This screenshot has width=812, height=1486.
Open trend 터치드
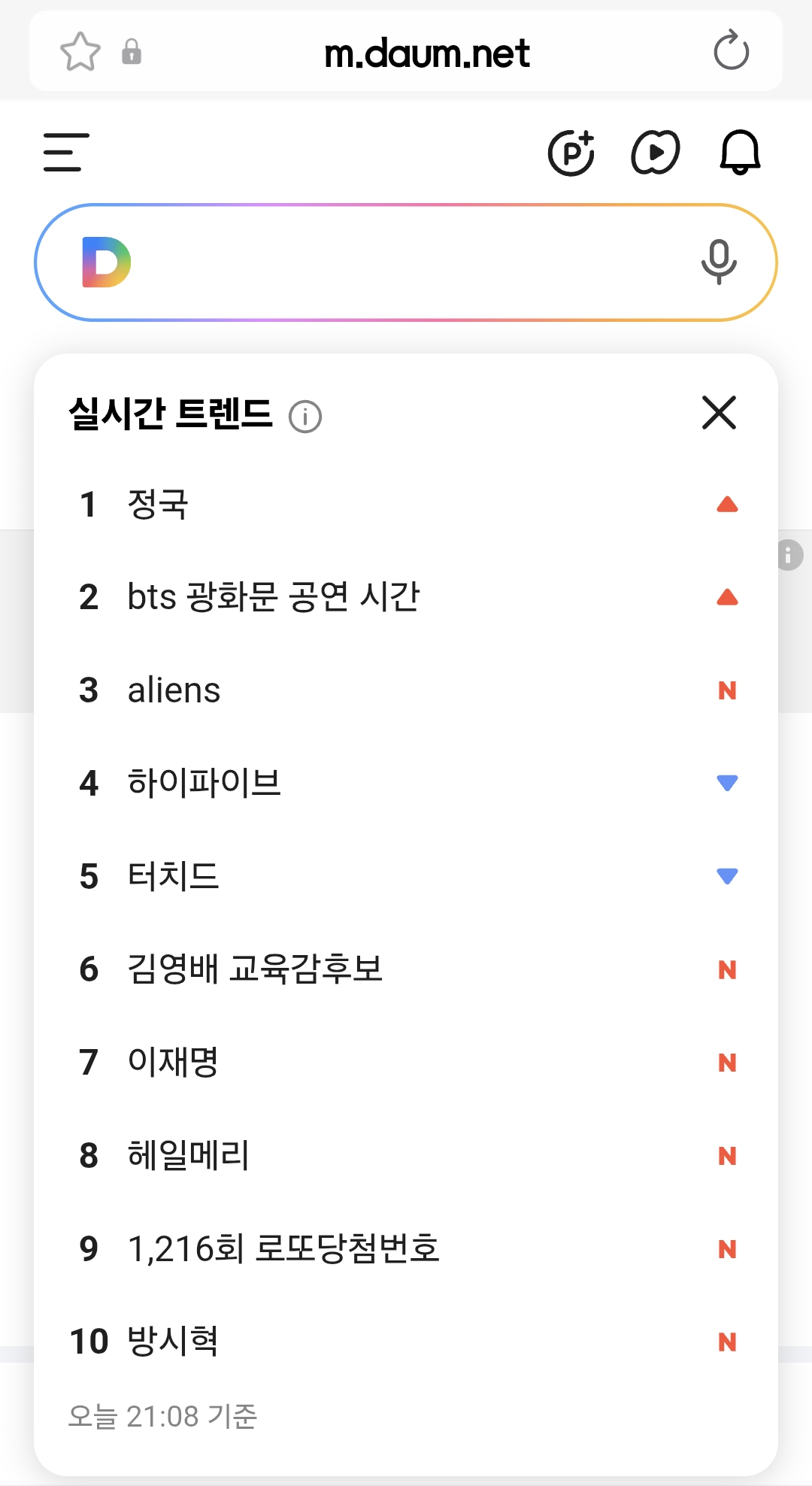coord(406,876)
